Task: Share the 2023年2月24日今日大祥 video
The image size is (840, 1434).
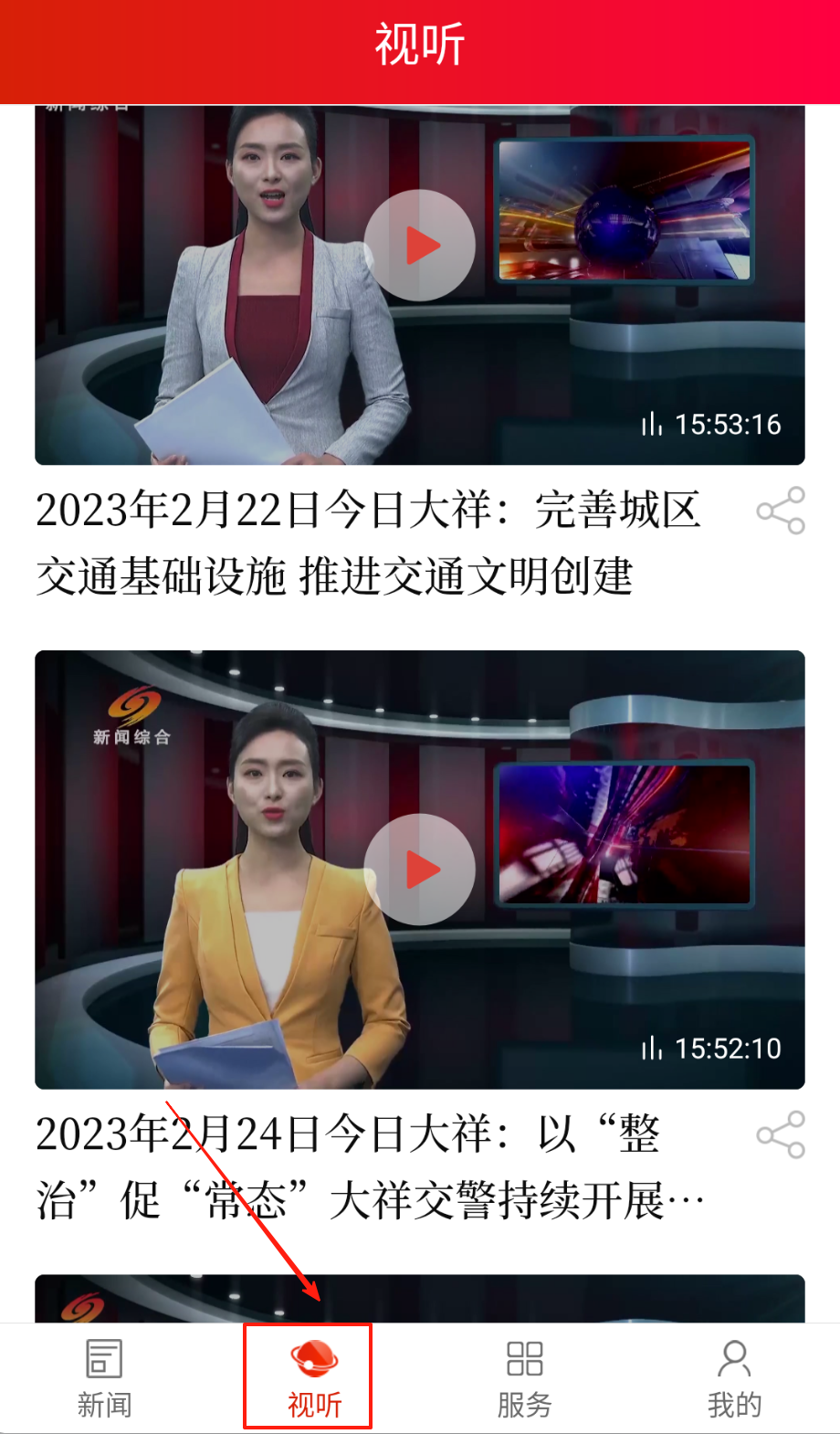Action: (x=781, y=1134)
